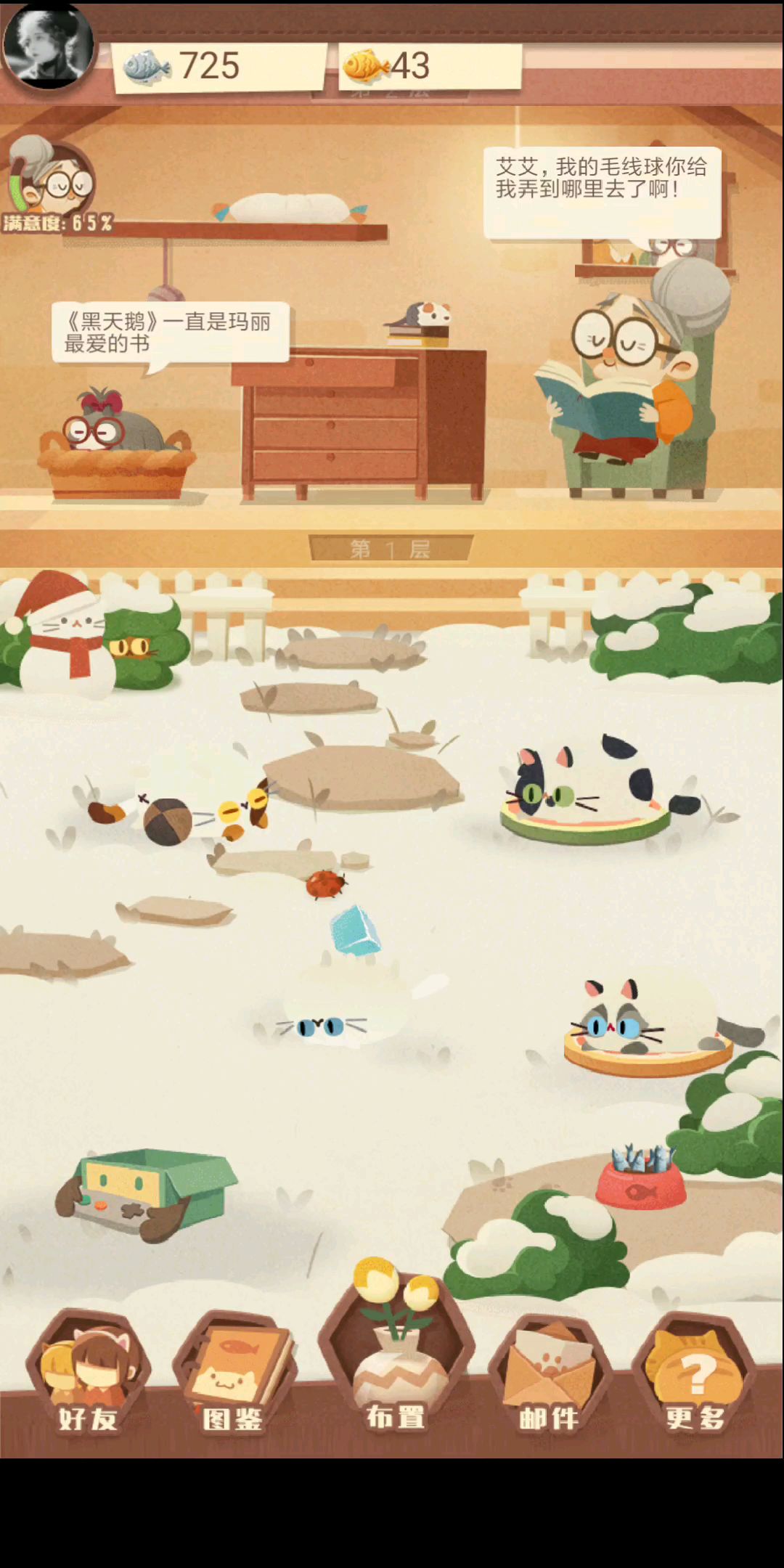This screenshot has height=1568, width=784.
Task: Tap the player profile avatar
Action: click(48, 45)
